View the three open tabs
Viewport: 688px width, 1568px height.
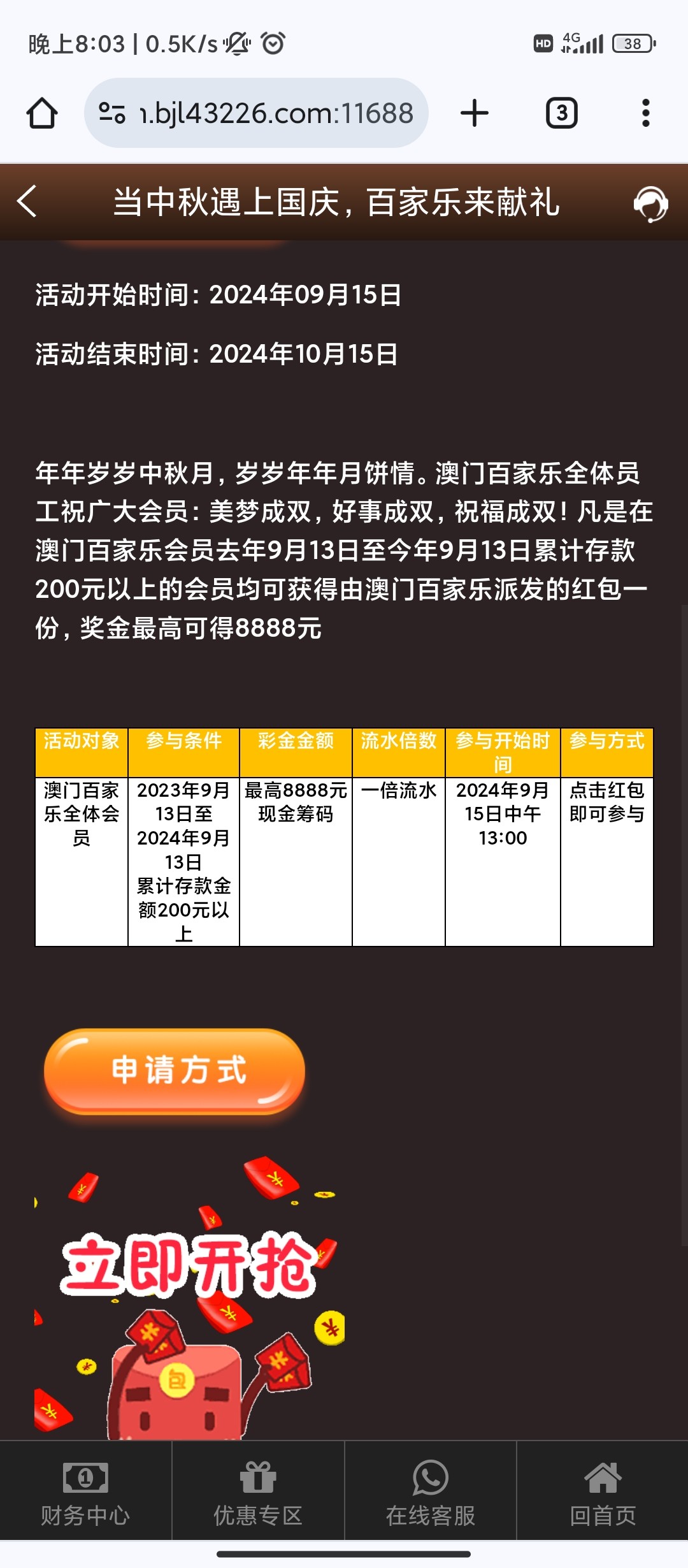[561, 113]
